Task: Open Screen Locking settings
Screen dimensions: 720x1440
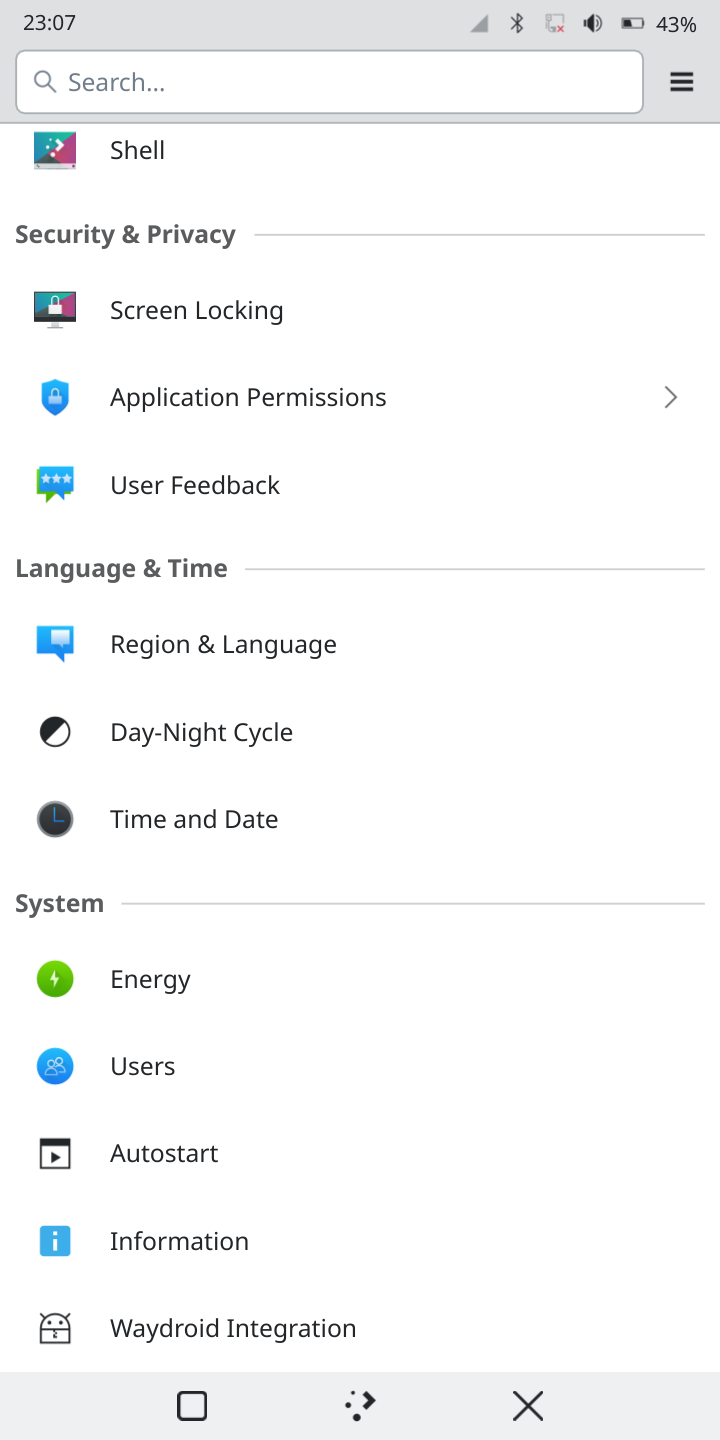Action: [x=196, y=311]
